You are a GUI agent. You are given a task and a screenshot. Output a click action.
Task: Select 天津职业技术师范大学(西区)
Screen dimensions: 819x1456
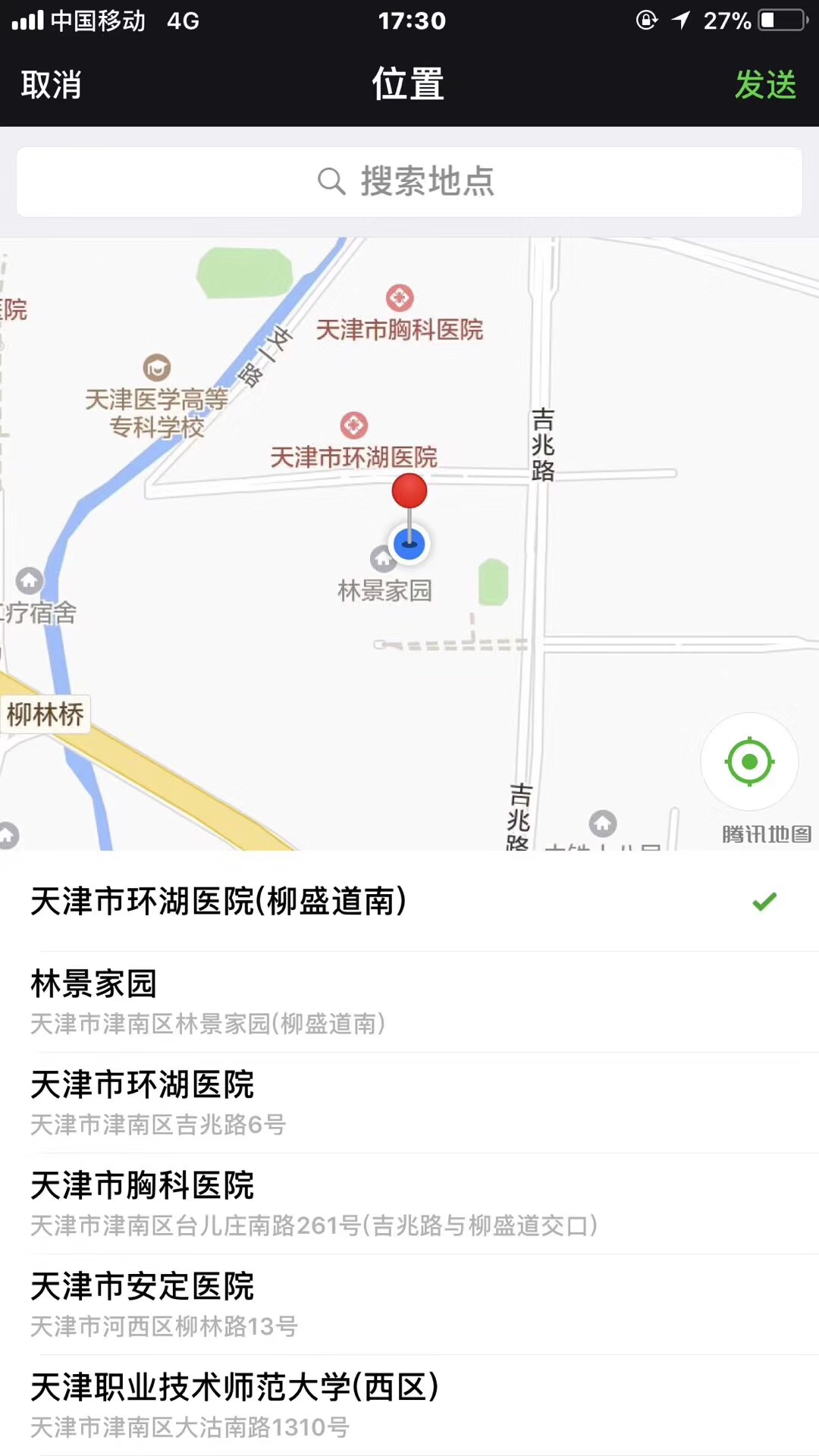(x=409, y=1405)
